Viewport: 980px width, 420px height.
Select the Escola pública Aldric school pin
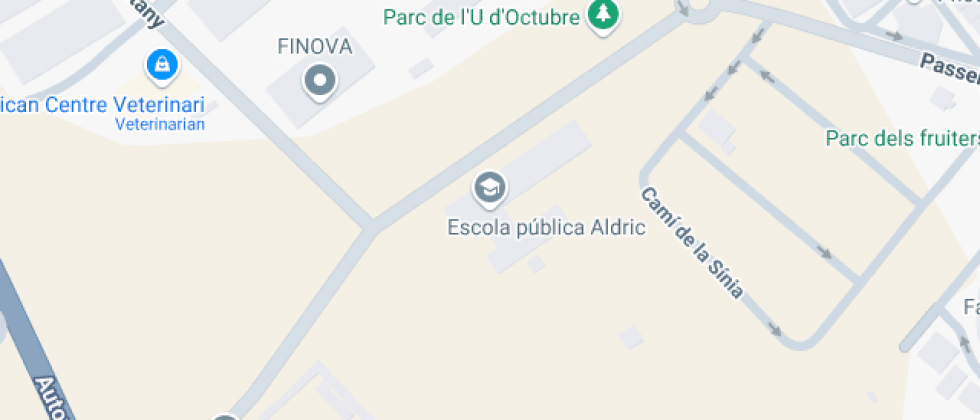pyautogui.click(x=489, y=187)
